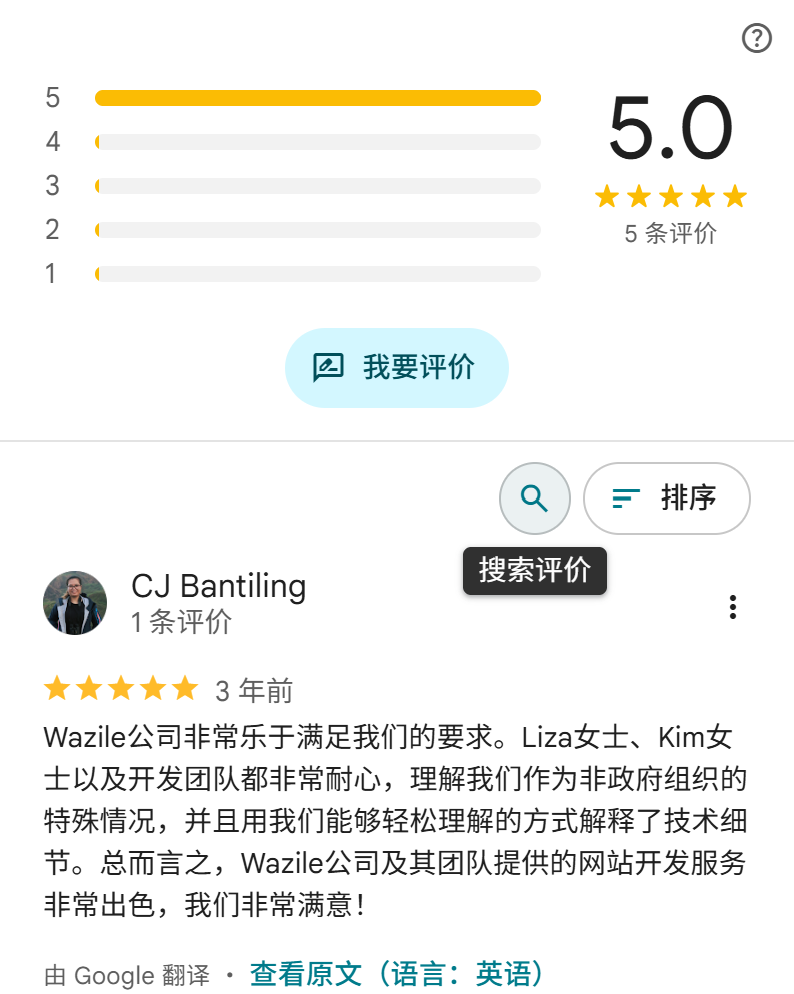Open the 排序 sort options
Image resolution: width=794 pixels, height=994 pixels.
(667, 498)
